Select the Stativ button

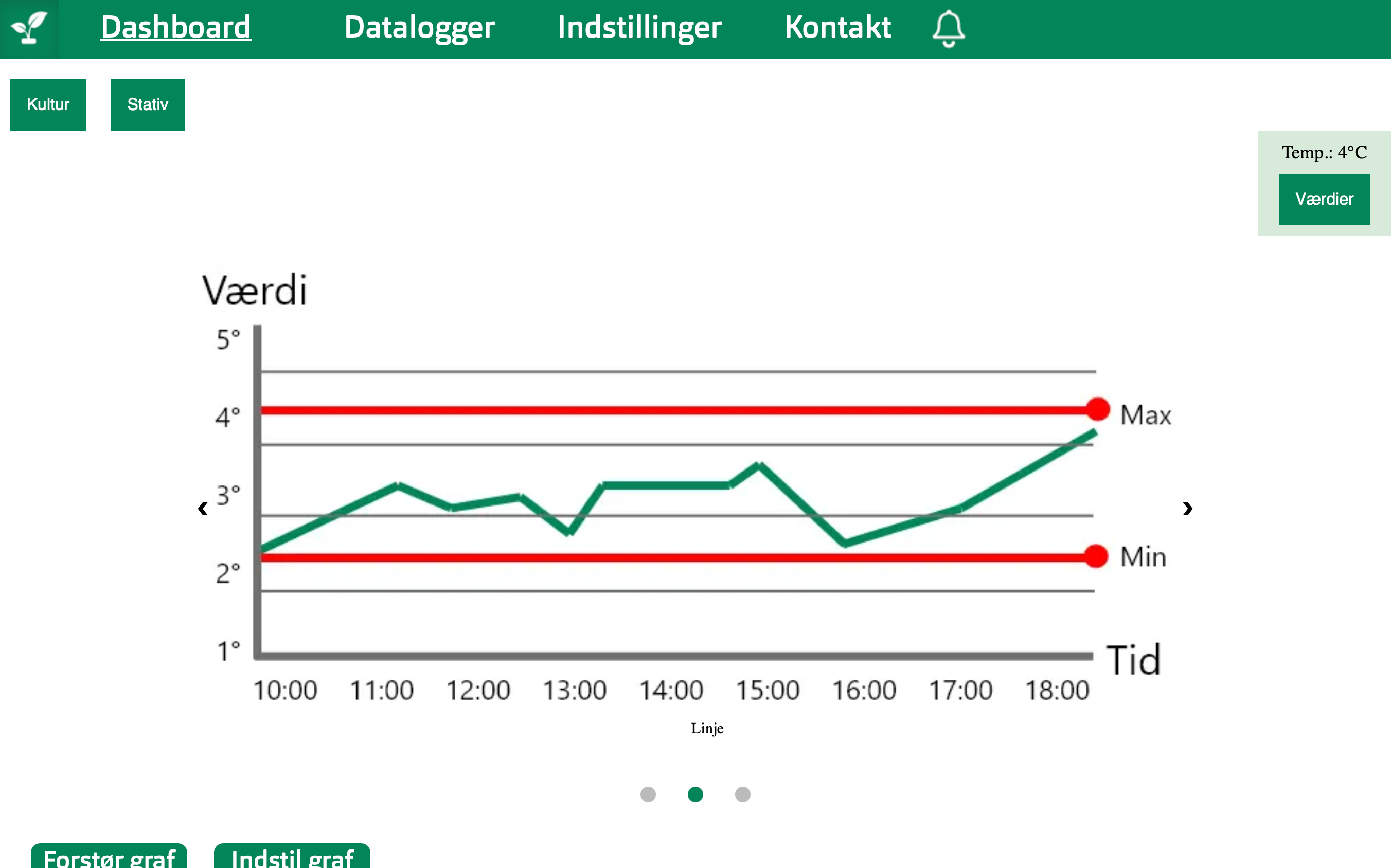coord(148,104)
